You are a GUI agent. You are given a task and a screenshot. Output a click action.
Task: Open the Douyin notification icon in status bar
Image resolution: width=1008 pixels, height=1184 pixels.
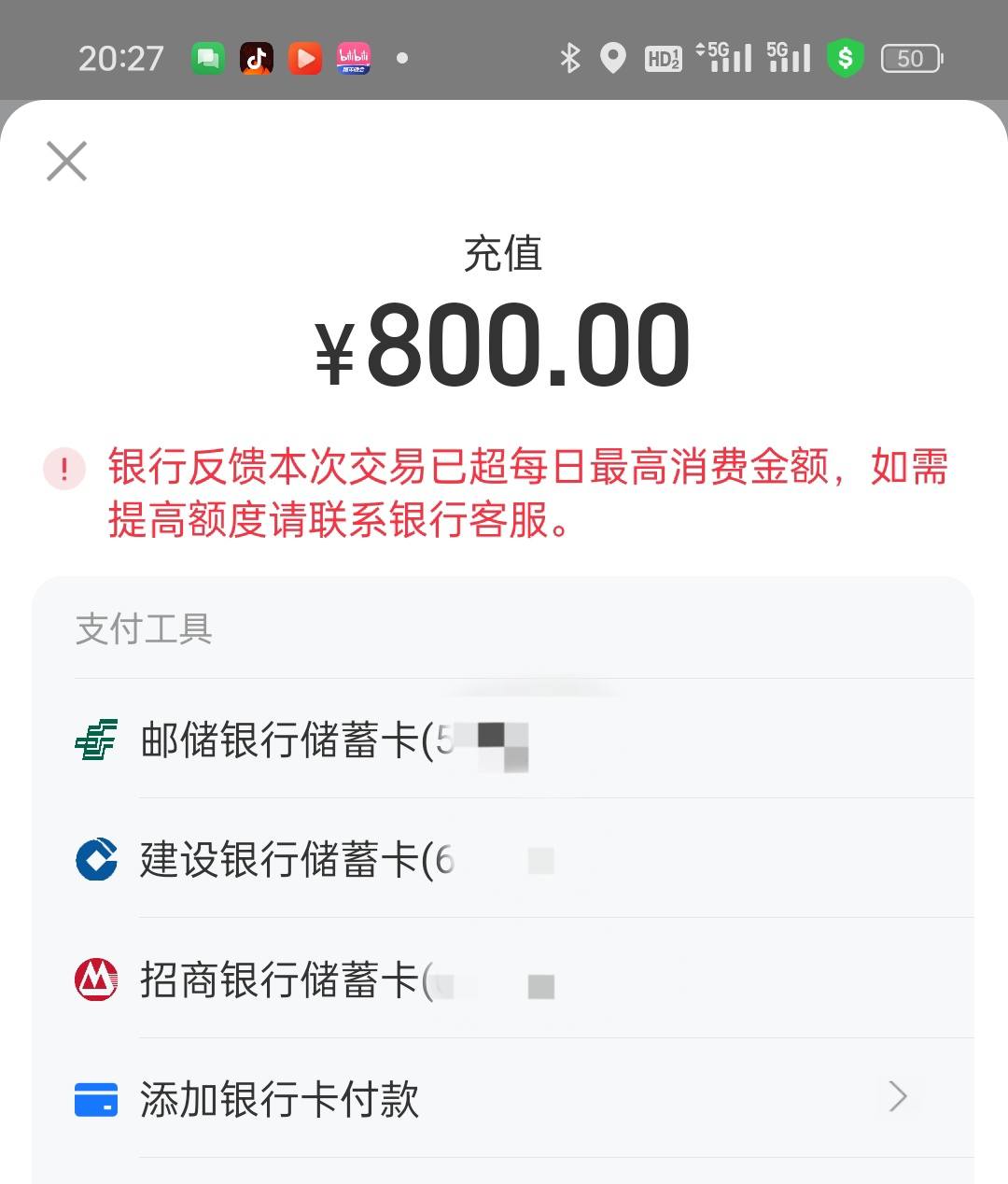(x=257, y=57)
